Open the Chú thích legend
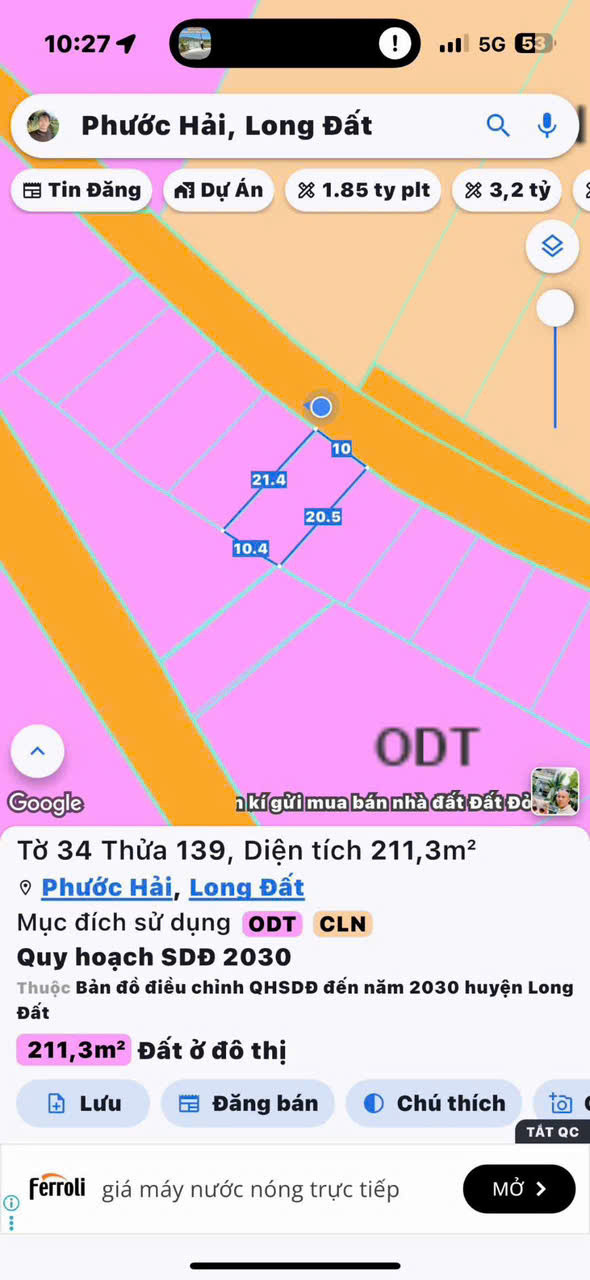The image size is (590, 1280). [x=433, y=1103]
